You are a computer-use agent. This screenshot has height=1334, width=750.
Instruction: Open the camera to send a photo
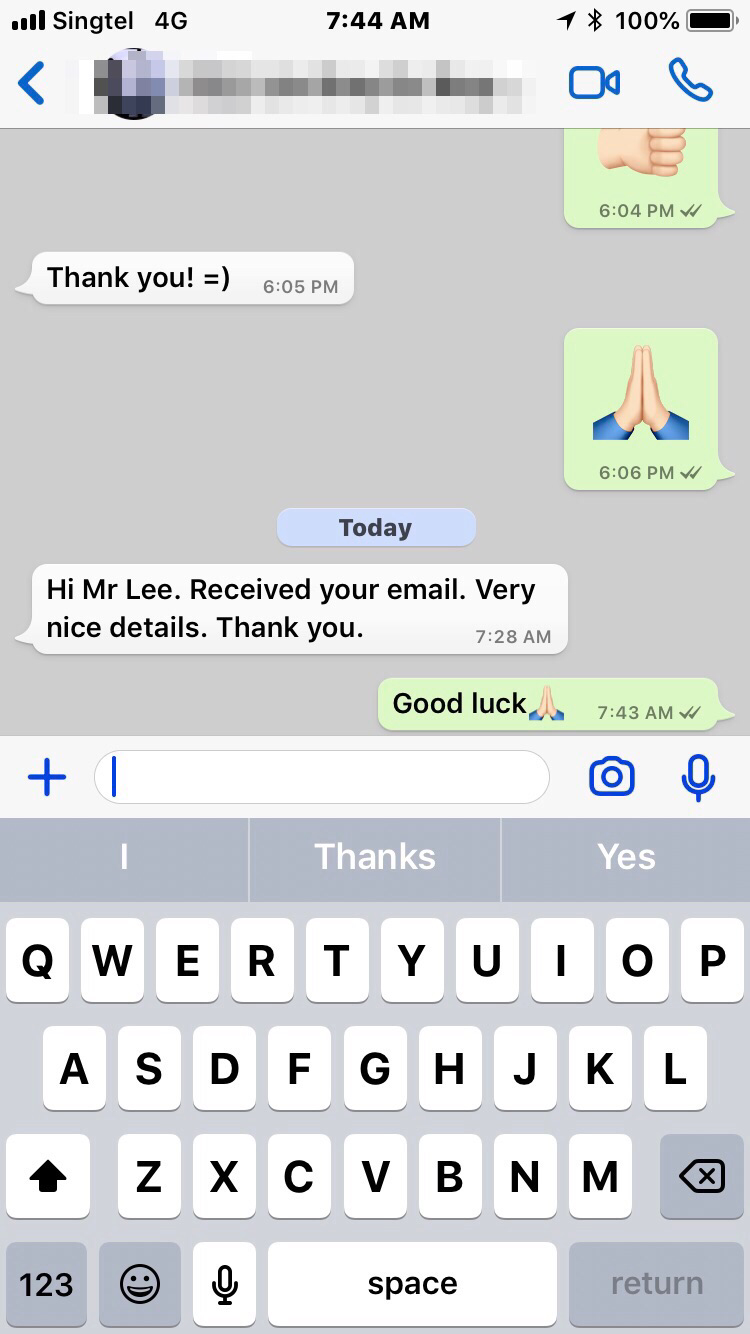click(611, 777)
